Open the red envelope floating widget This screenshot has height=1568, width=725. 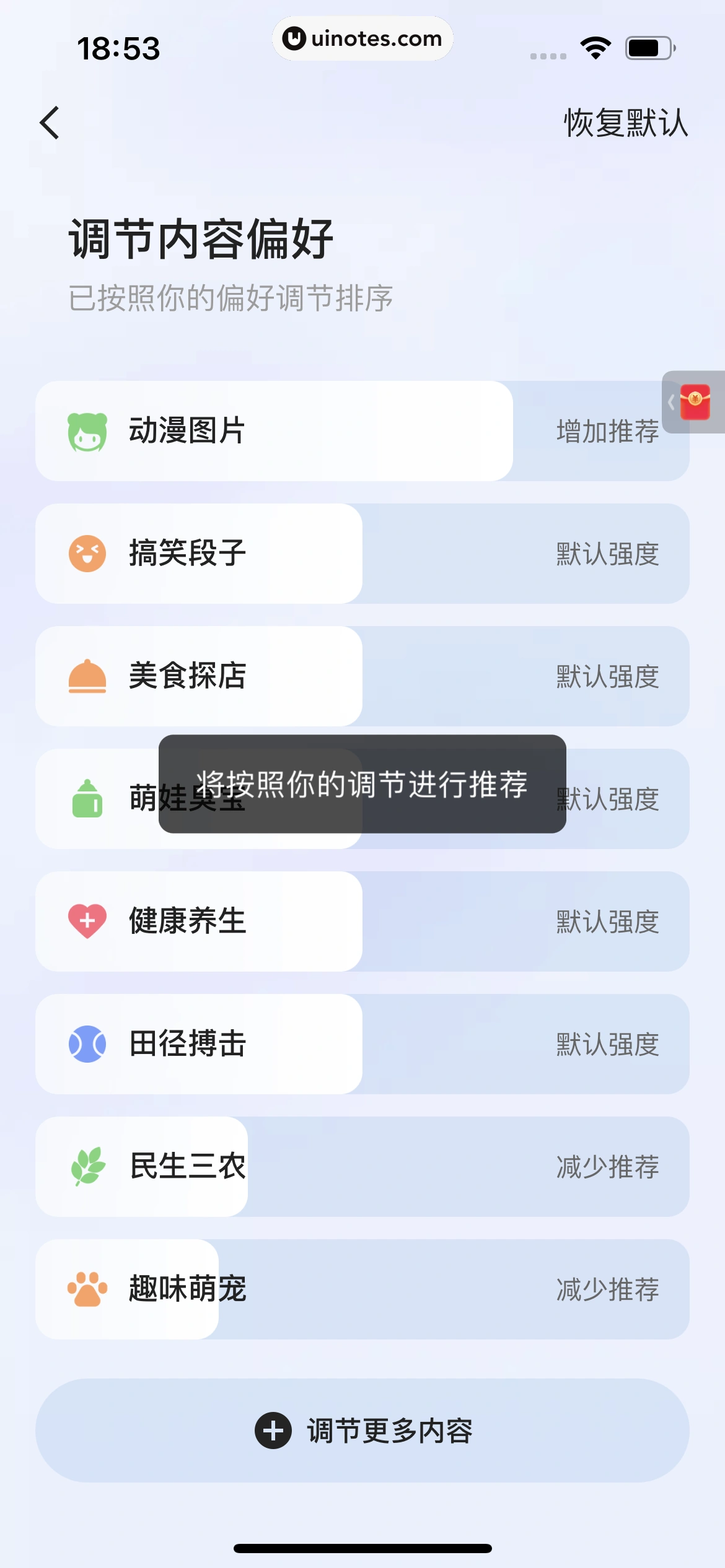click(695, 402)
